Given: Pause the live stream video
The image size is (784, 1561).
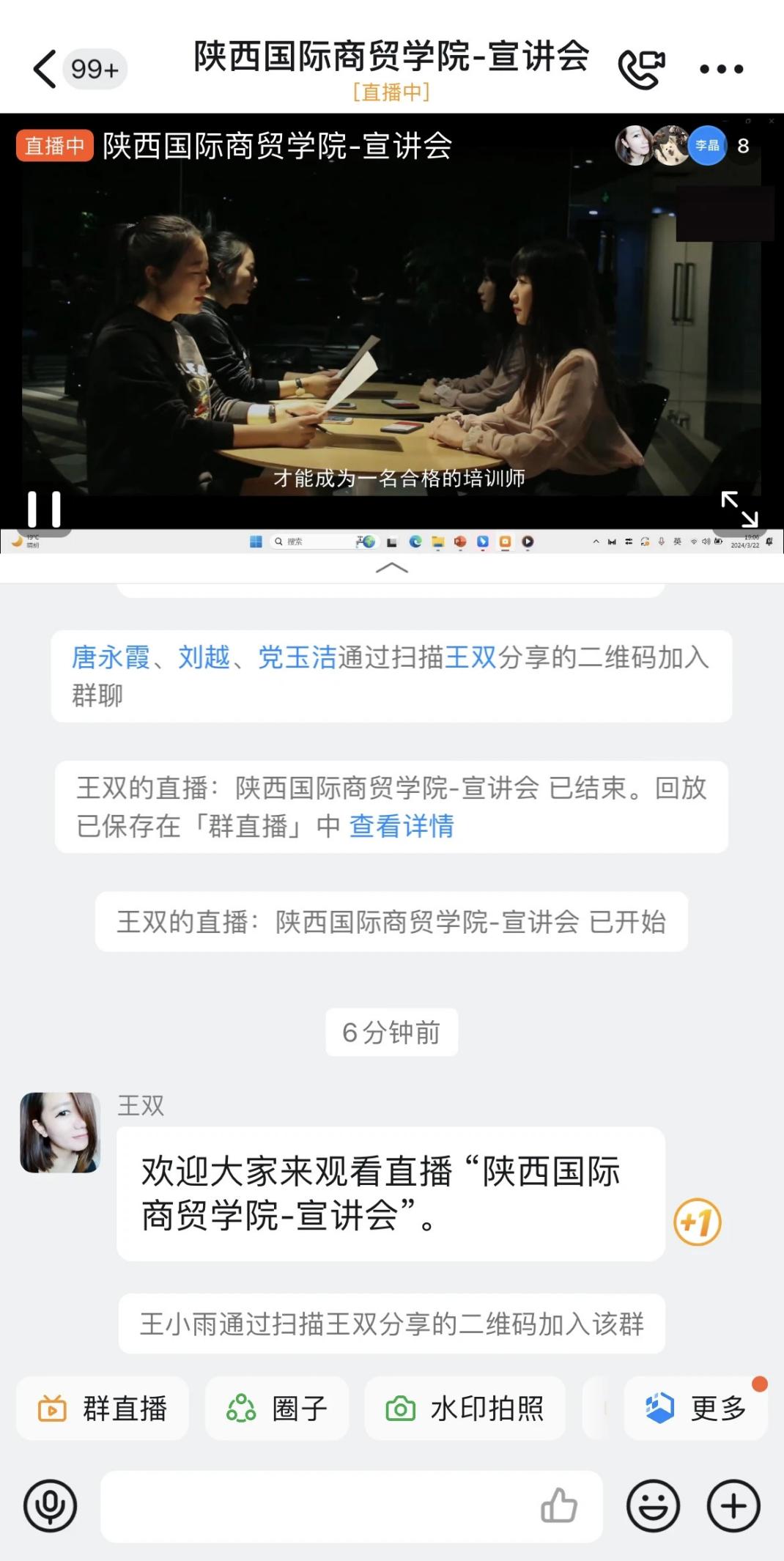Looking at the screenshot, I should click(44, 509).
